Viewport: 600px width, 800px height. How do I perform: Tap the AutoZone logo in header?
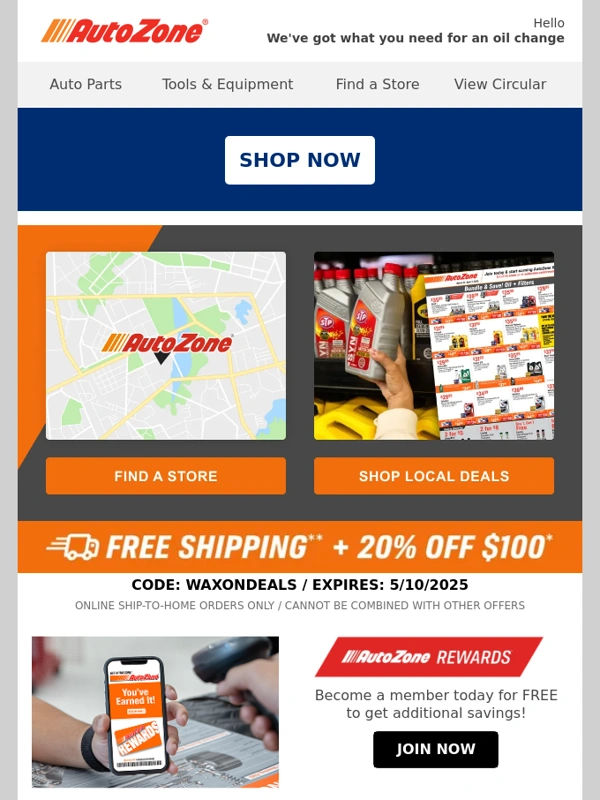(x=124, y=31)
